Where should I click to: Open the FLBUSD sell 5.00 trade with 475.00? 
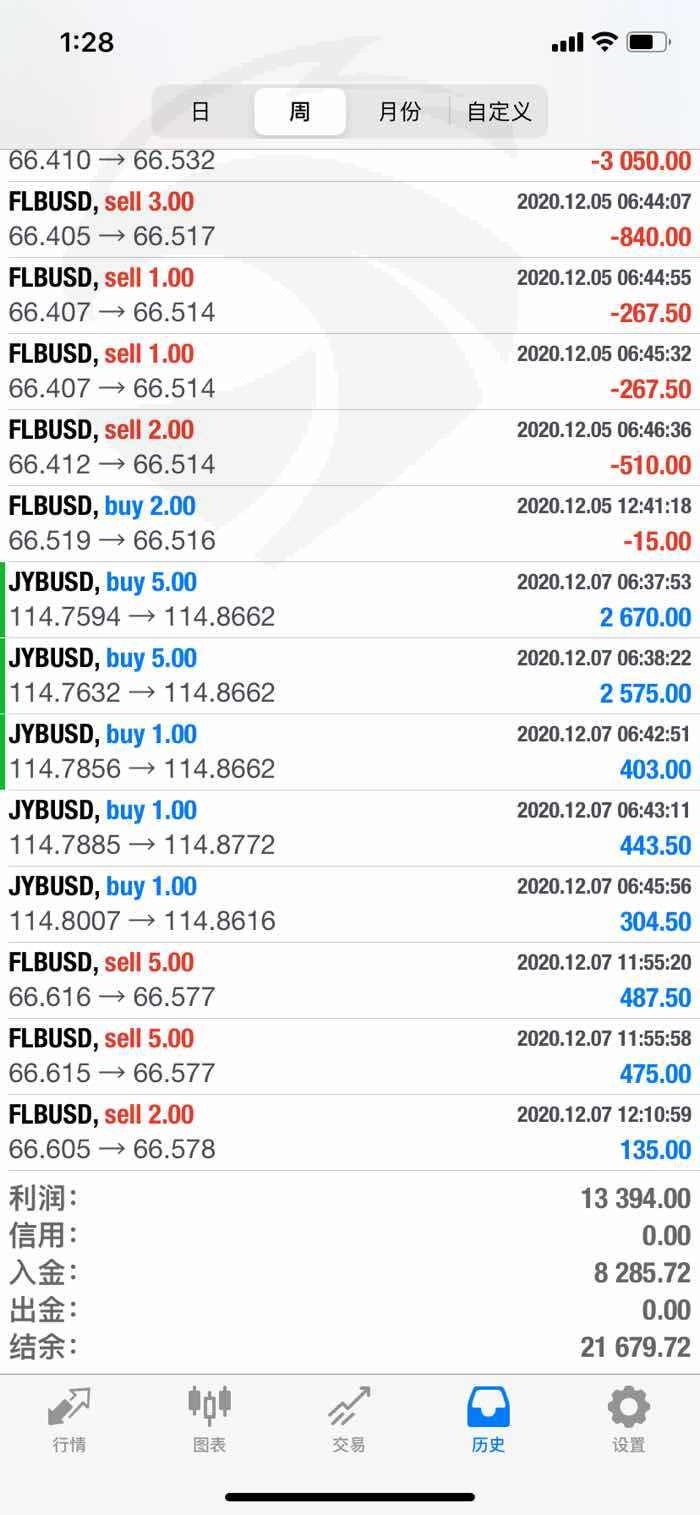pos(350,1055)
